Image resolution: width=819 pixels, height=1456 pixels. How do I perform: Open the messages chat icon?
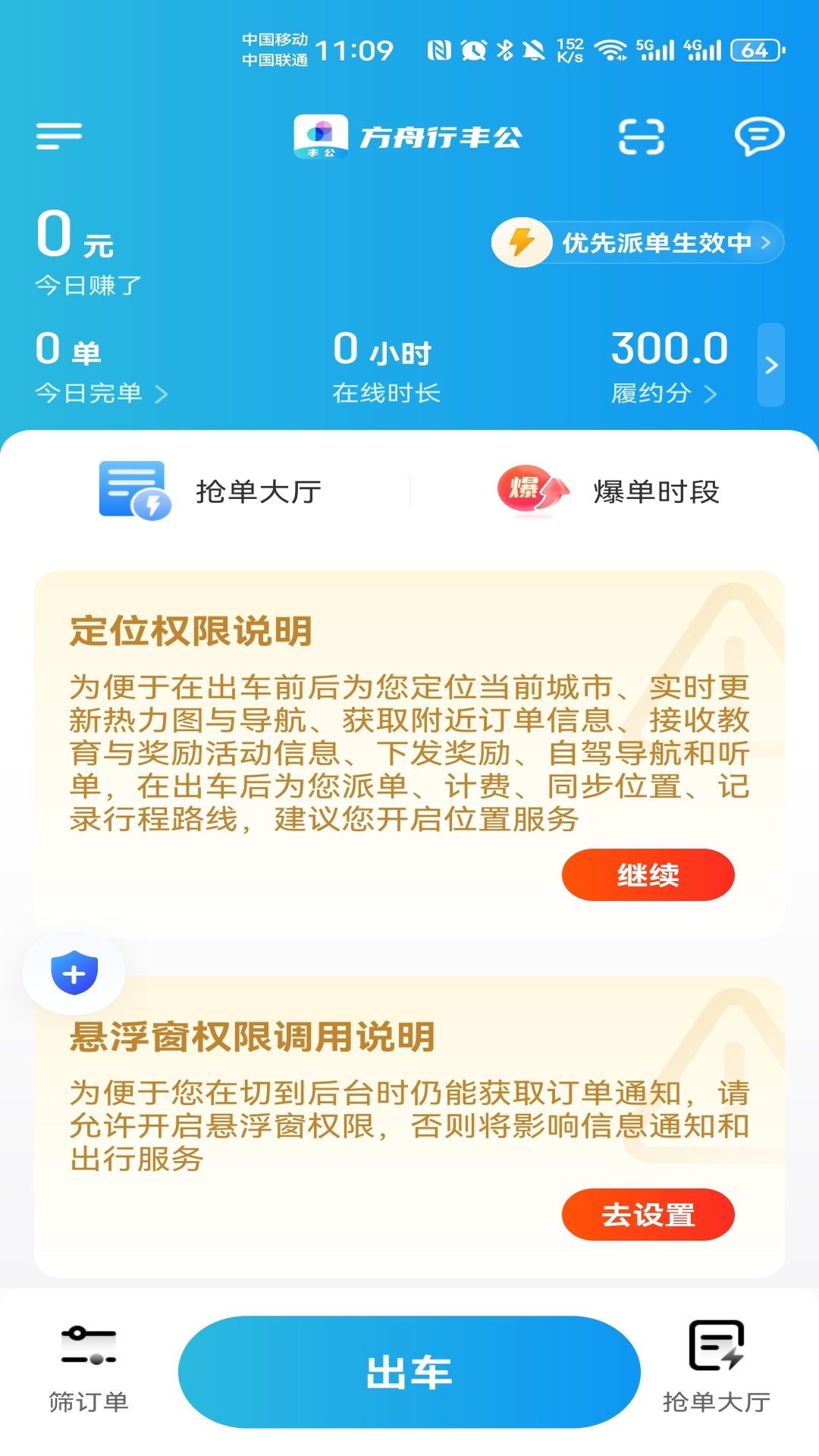[x=761, y=135]
